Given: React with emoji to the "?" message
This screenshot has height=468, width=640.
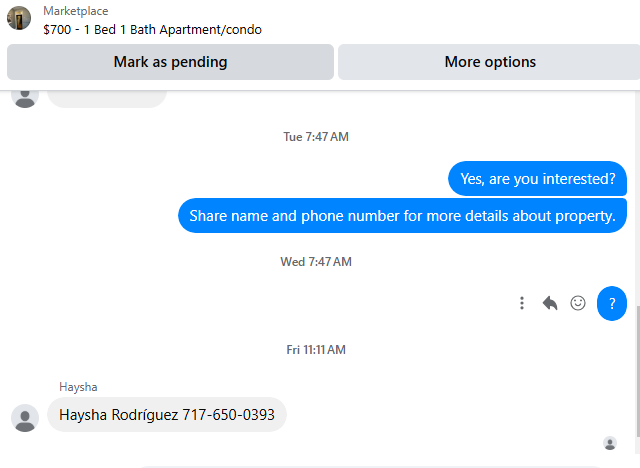Looking at the screenshot, I should pos(578,303).
